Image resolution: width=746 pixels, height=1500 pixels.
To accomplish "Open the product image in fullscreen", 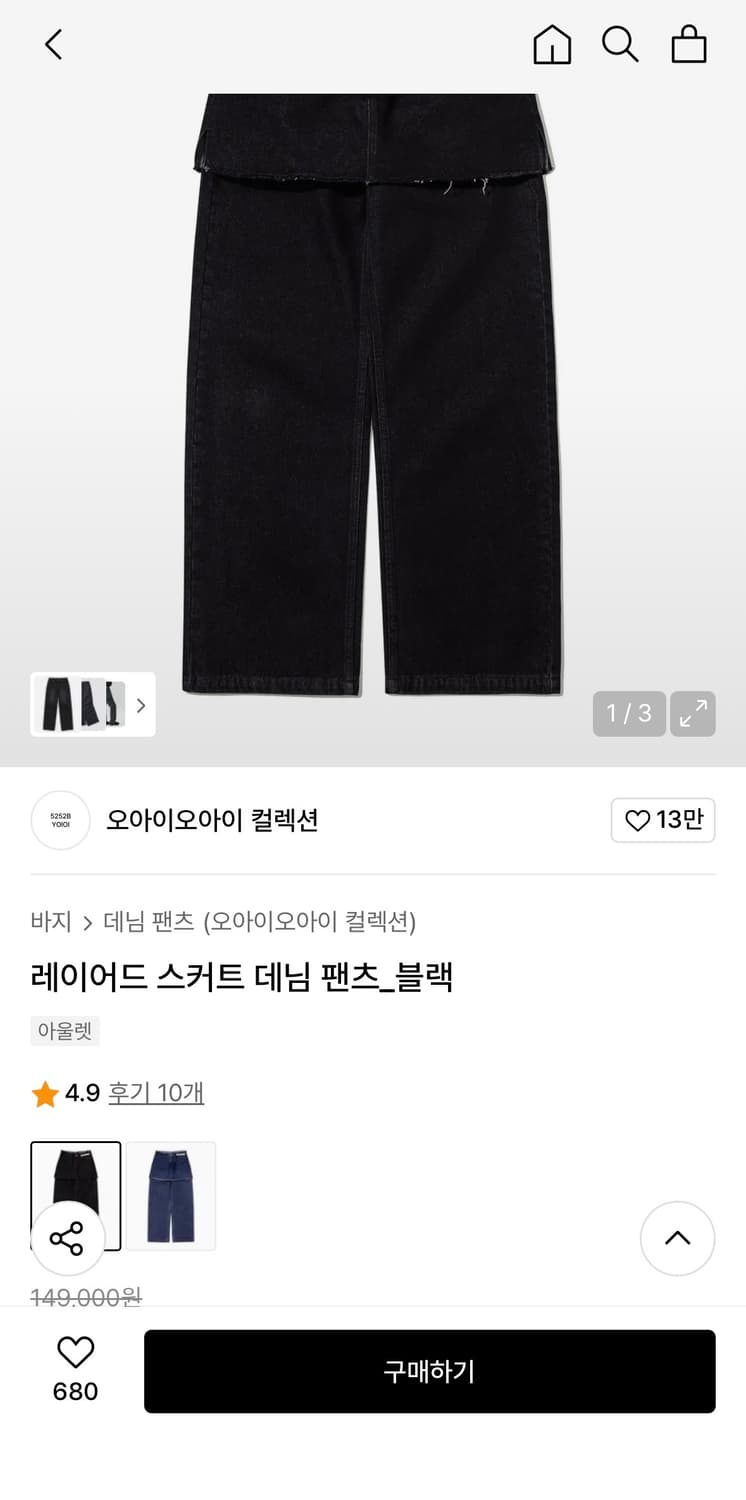I will 692,714.
